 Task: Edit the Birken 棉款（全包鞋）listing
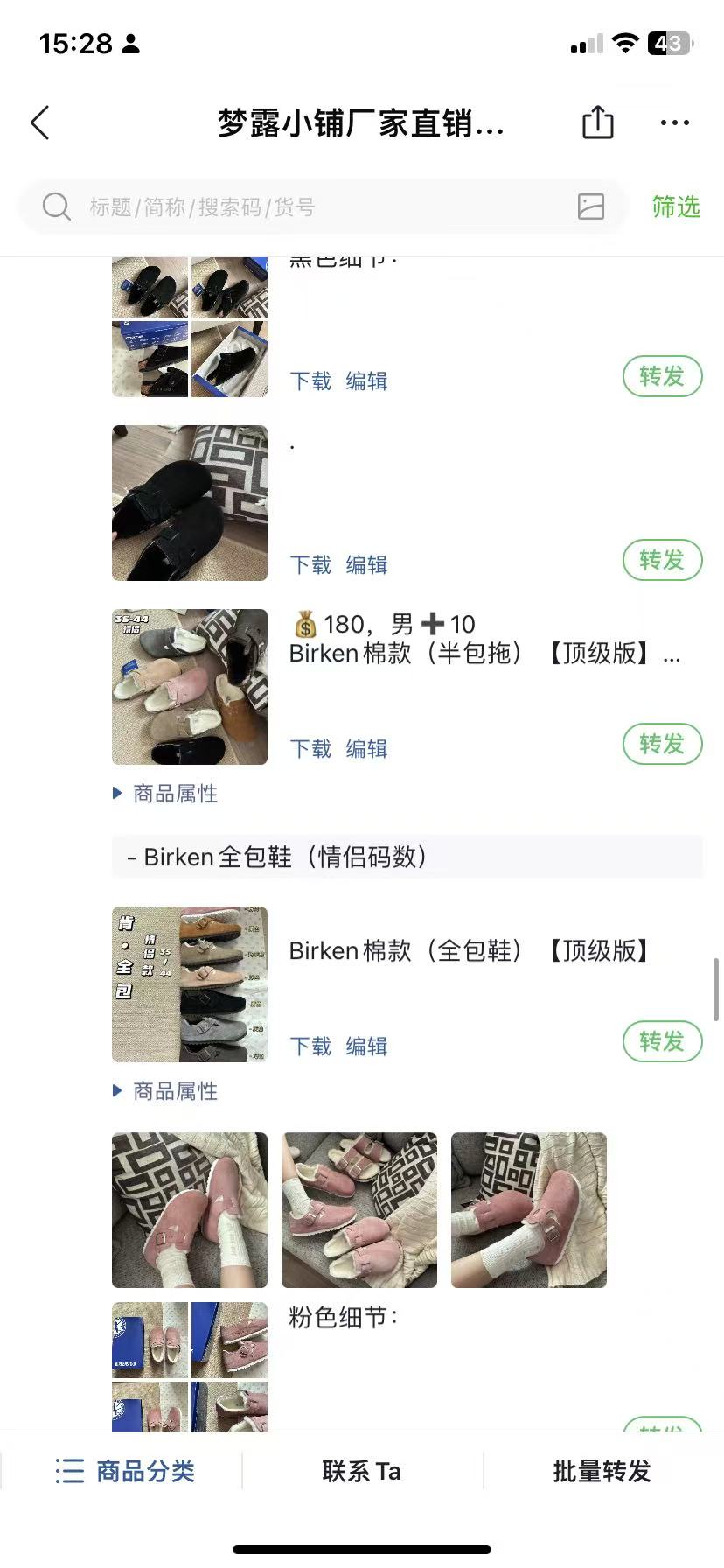(x=366, y=1046)
